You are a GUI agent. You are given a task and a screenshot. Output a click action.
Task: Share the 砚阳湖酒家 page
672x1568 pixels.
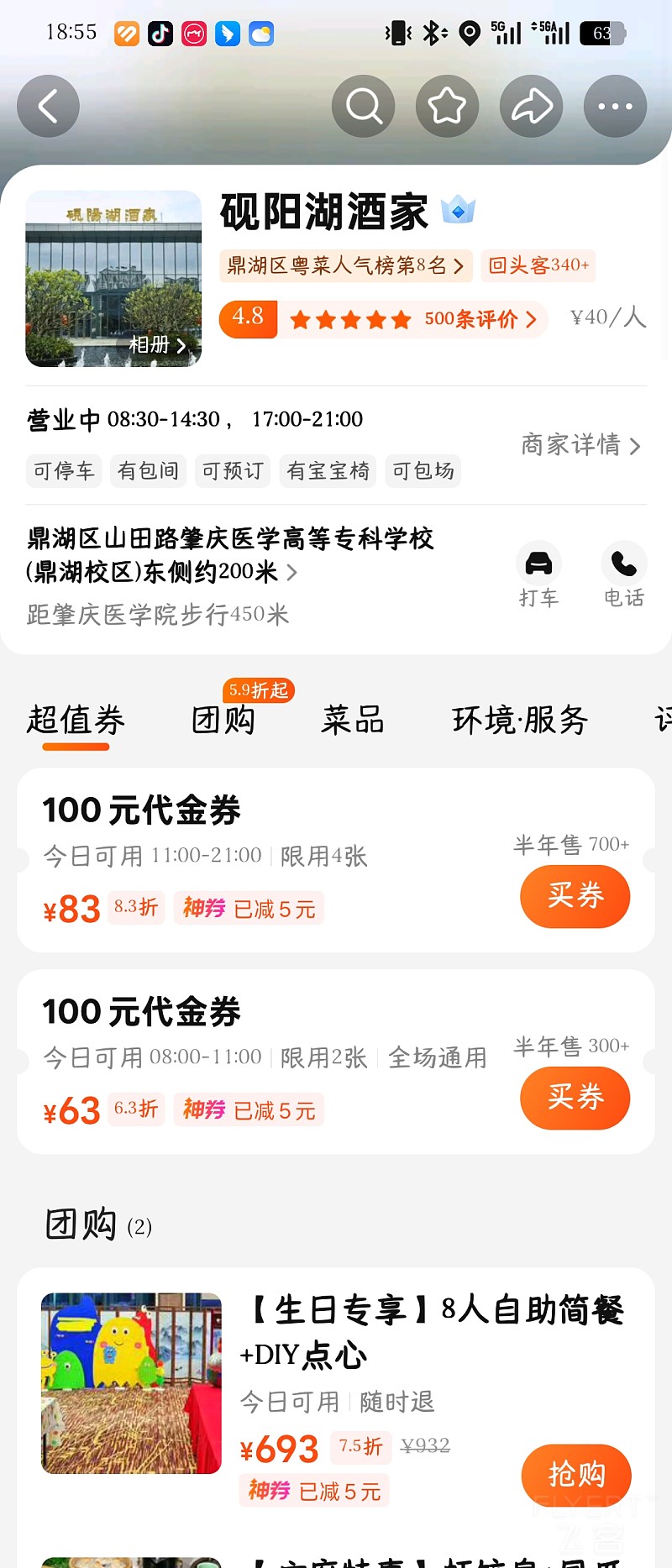pyautogui.click(x=531, y=107)
